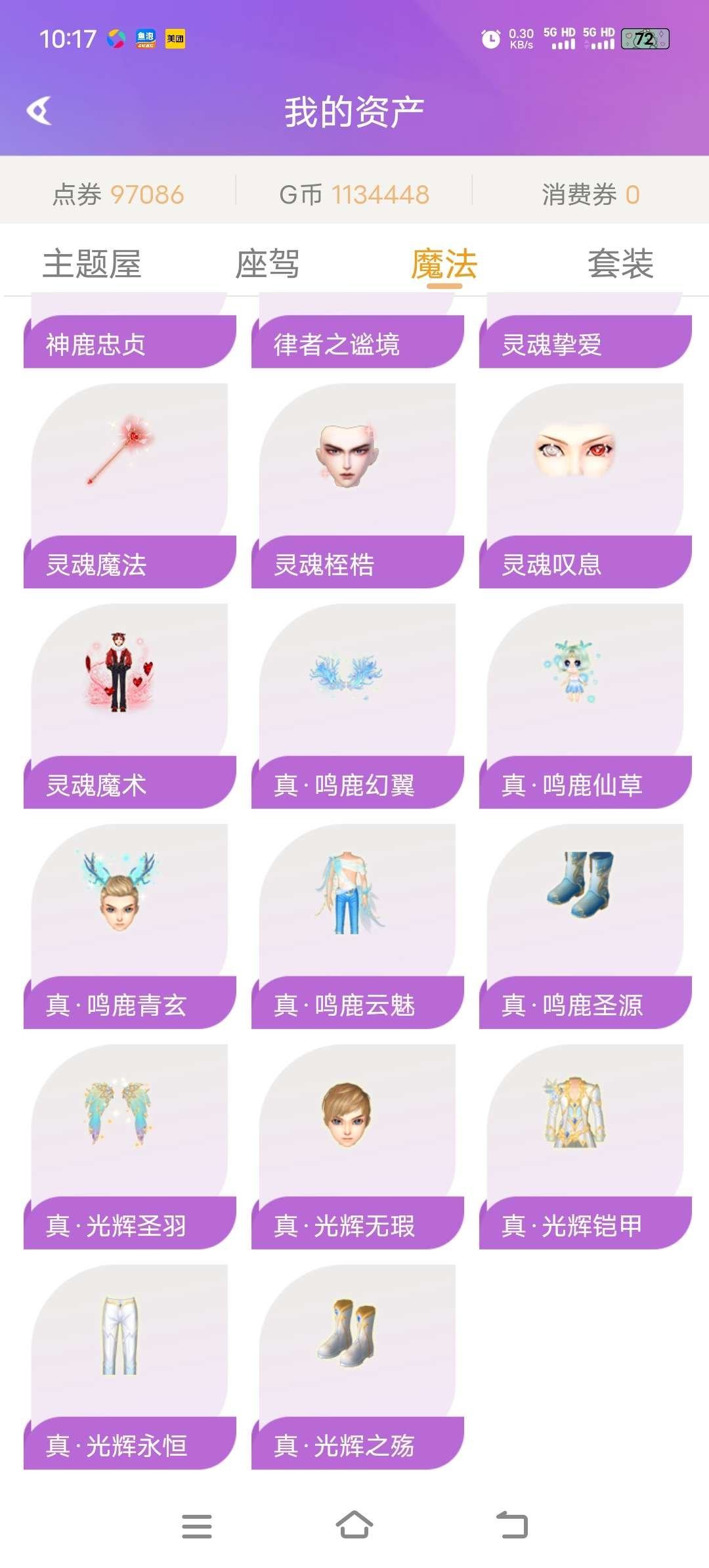This screenshot has width=709, height=1568.
Task: Tap the back arrow on 我的资产 page
Action: [x=39, y=110]
